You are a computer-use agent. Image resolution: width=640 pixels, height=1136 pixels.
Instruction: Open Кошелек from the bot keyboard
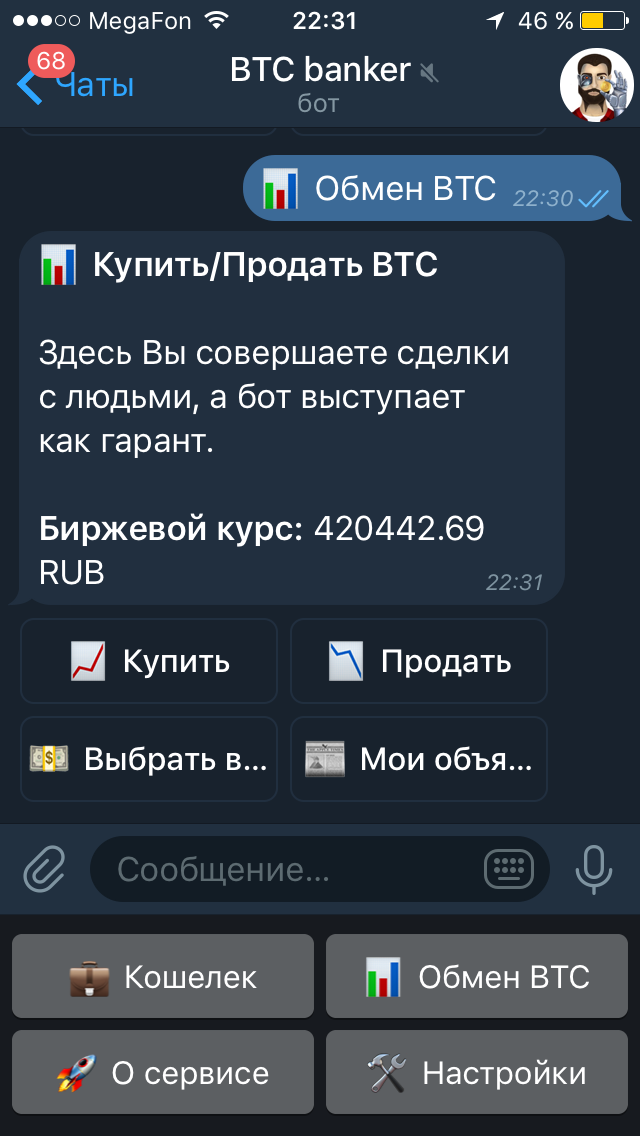(x=163, y=976)
